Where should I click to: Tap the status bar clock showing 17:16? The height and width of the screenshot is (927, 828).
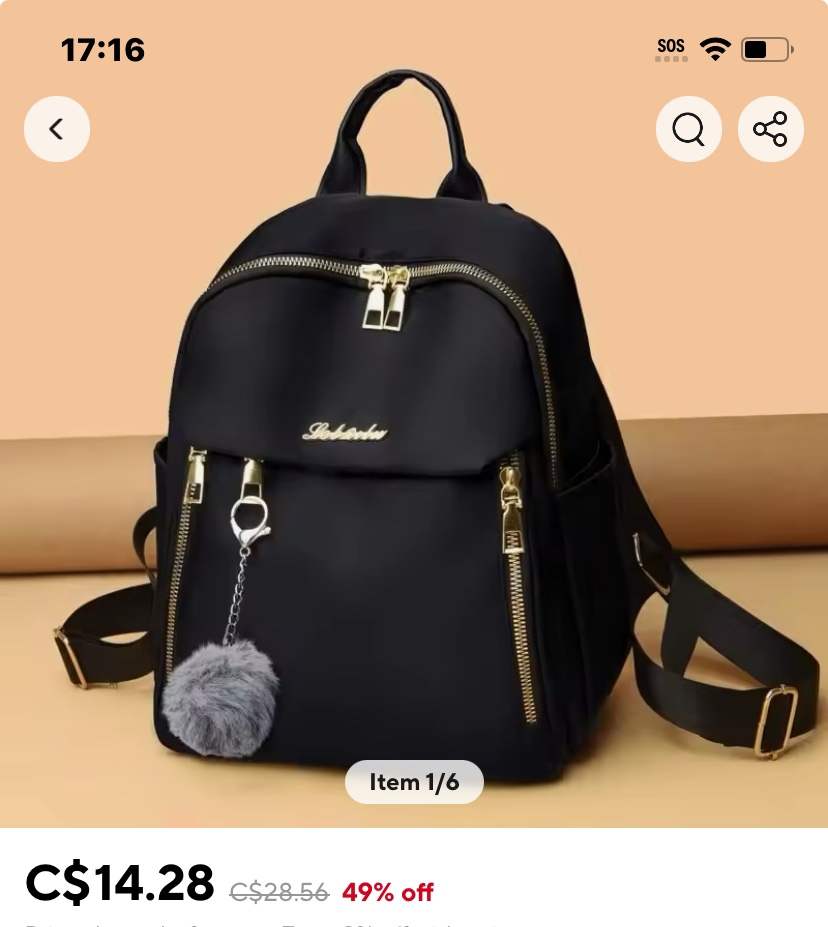click(101, 49)
